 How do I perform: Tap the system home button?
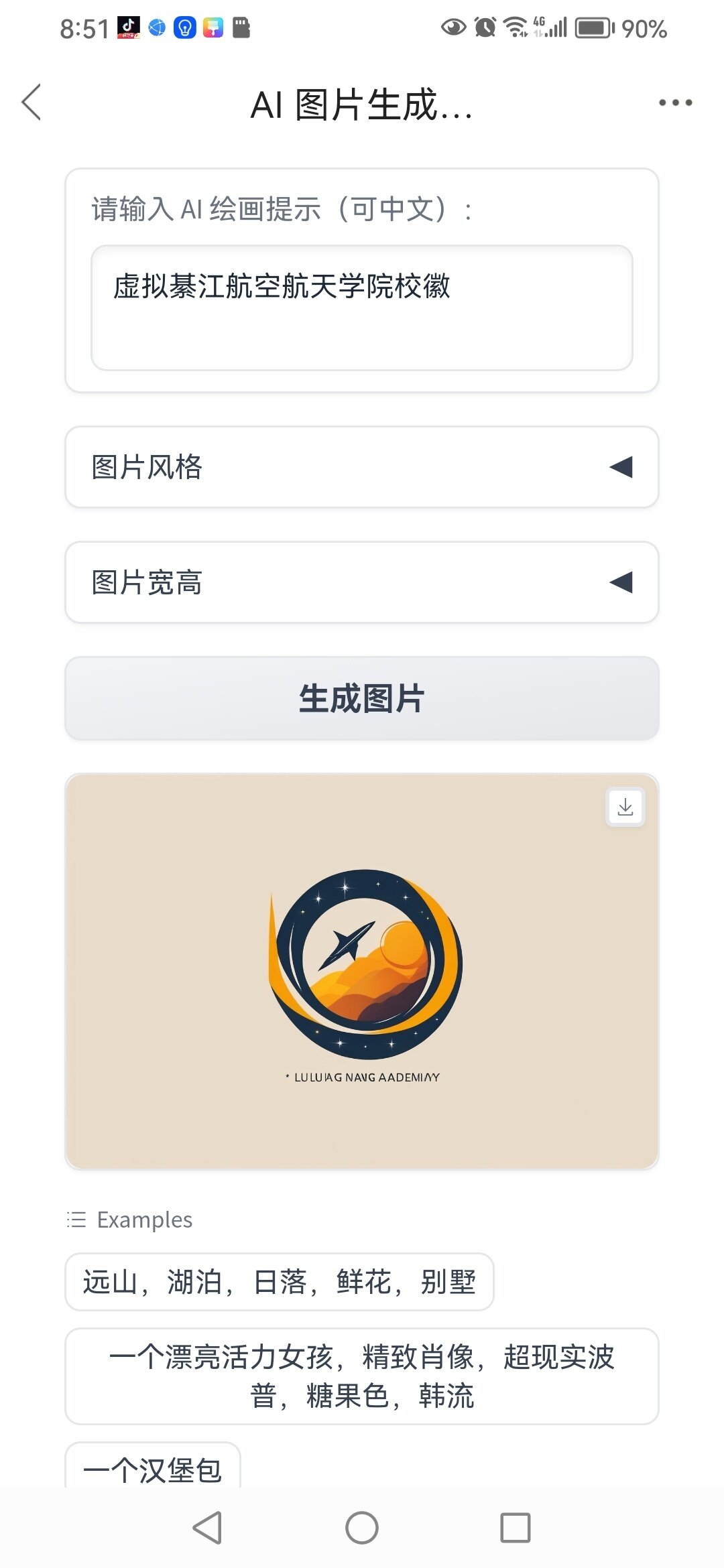[362, 1528]
